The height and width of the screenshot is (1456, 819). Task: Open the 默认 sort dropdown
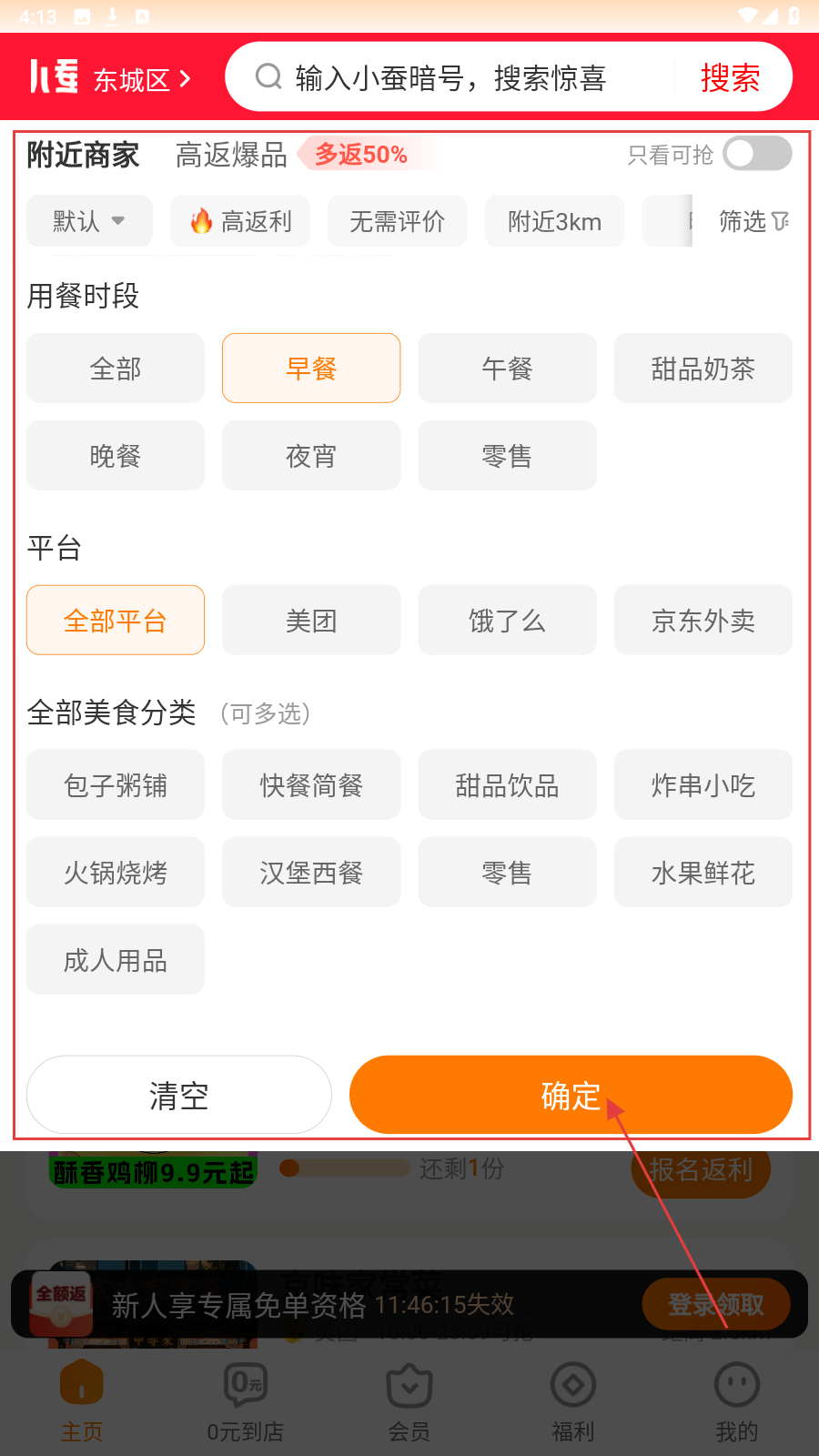click(89, 221)
